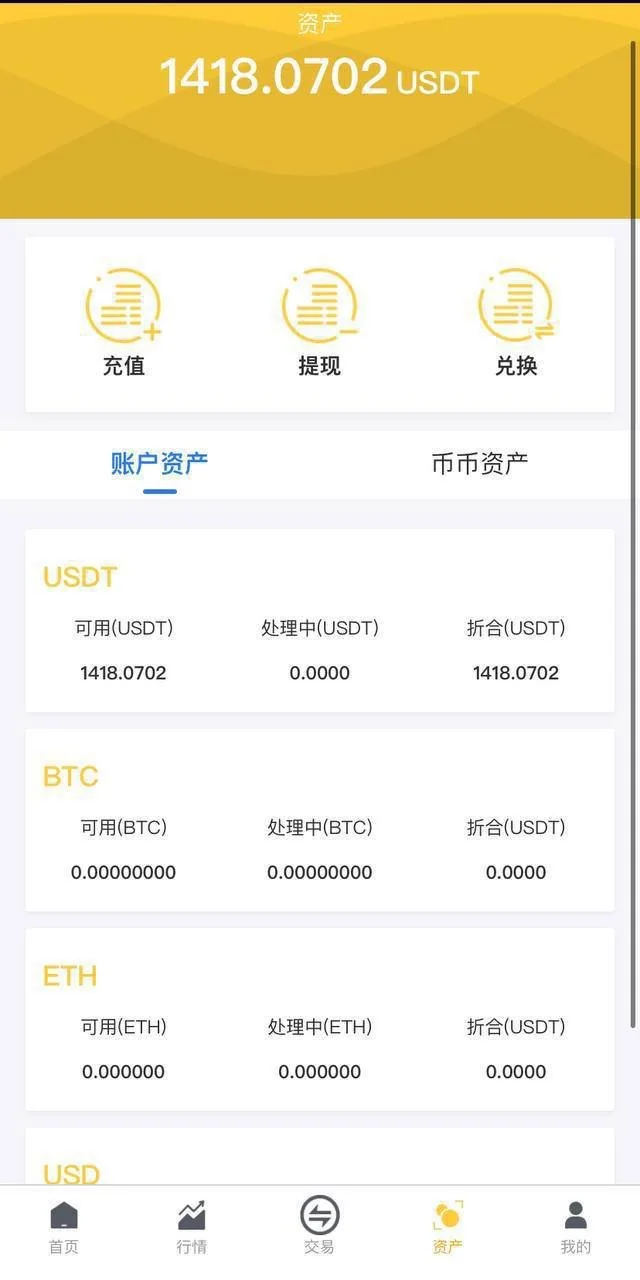Open the USDT asset card
The image size is (640, 1280).
tap(320, 621)
